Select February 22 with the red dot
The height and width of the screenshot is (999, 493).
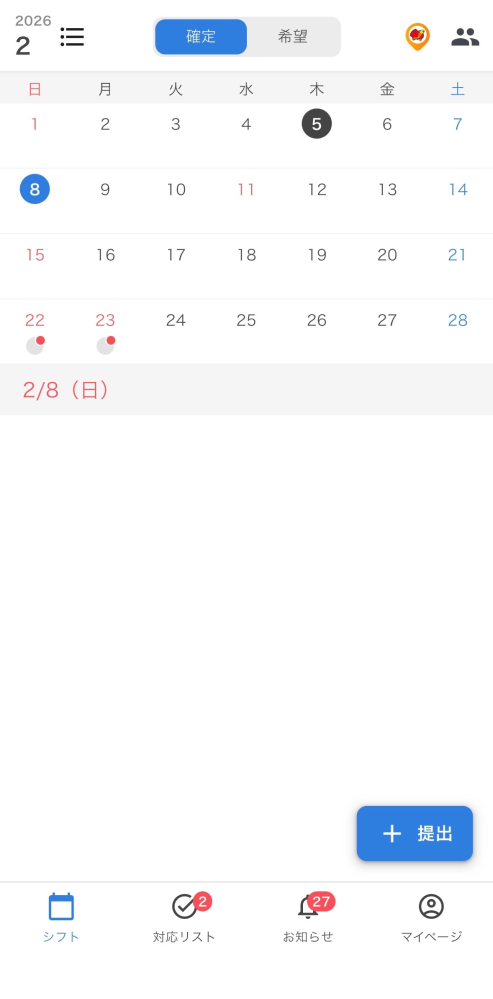35,331
